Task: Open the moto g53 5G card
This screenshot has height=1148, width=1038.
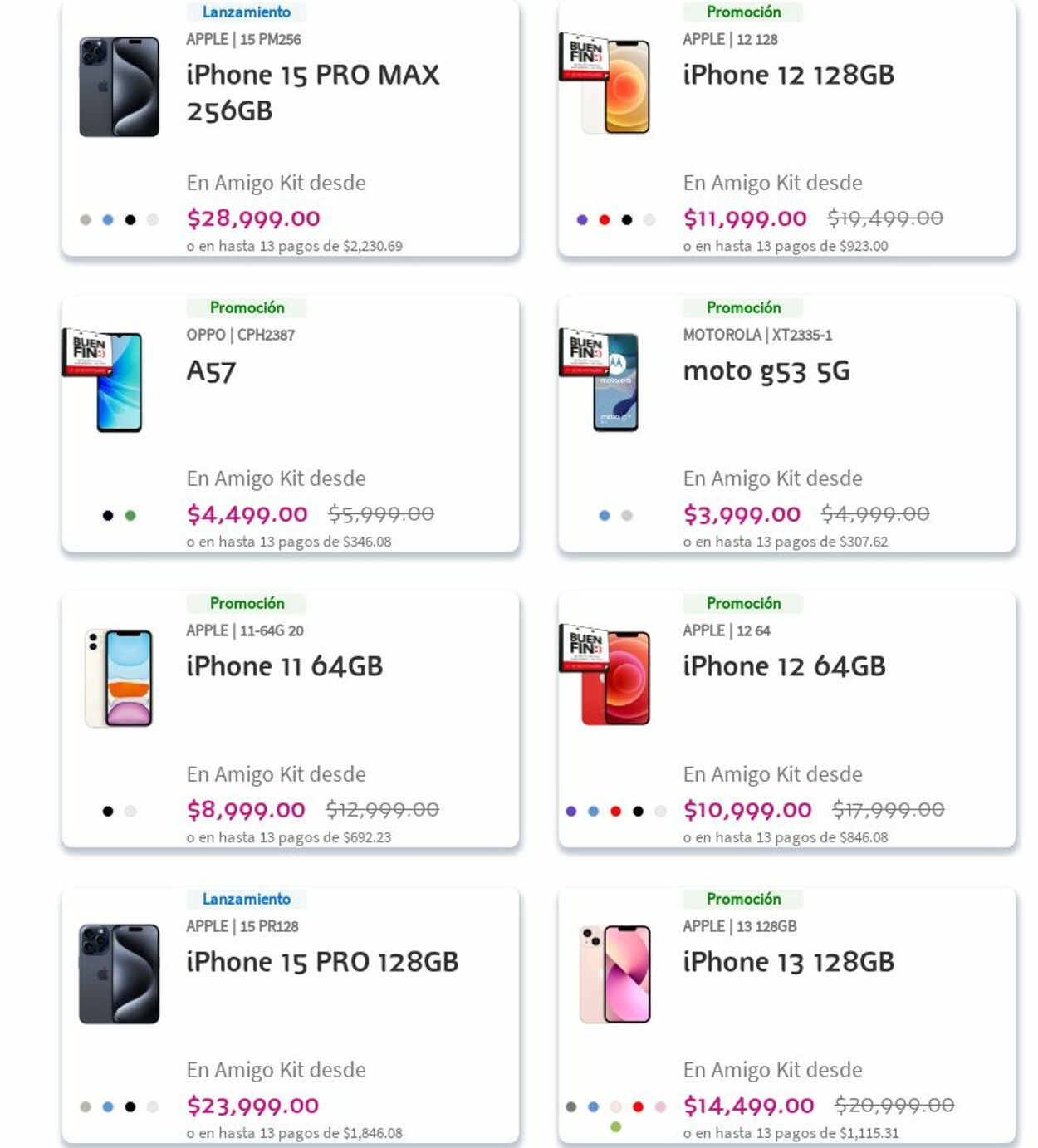Action: click(766, 371)
